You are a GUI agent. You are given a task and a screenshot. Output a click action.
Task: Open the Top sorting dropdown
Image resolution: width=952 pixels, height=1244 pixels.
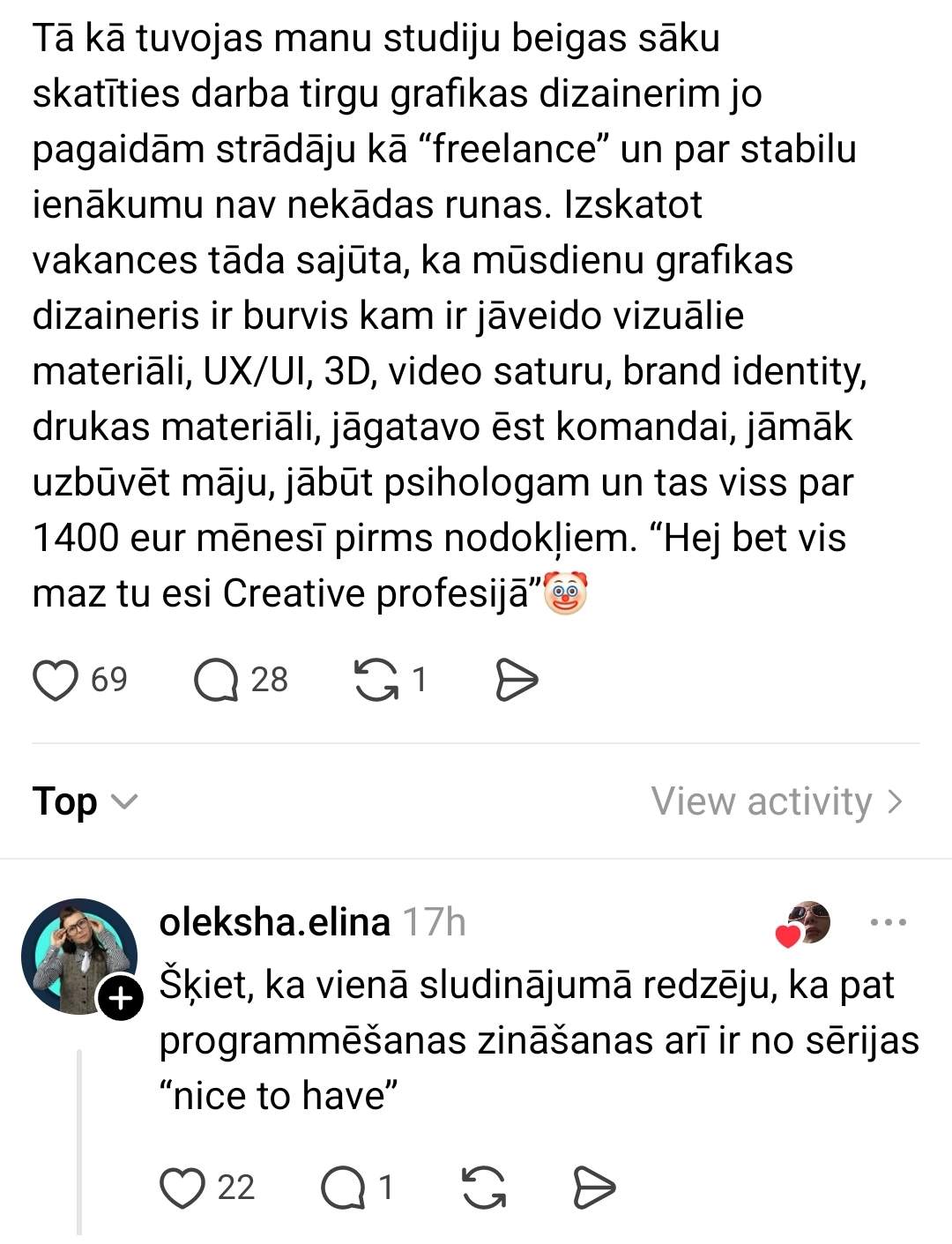point(86,801)
